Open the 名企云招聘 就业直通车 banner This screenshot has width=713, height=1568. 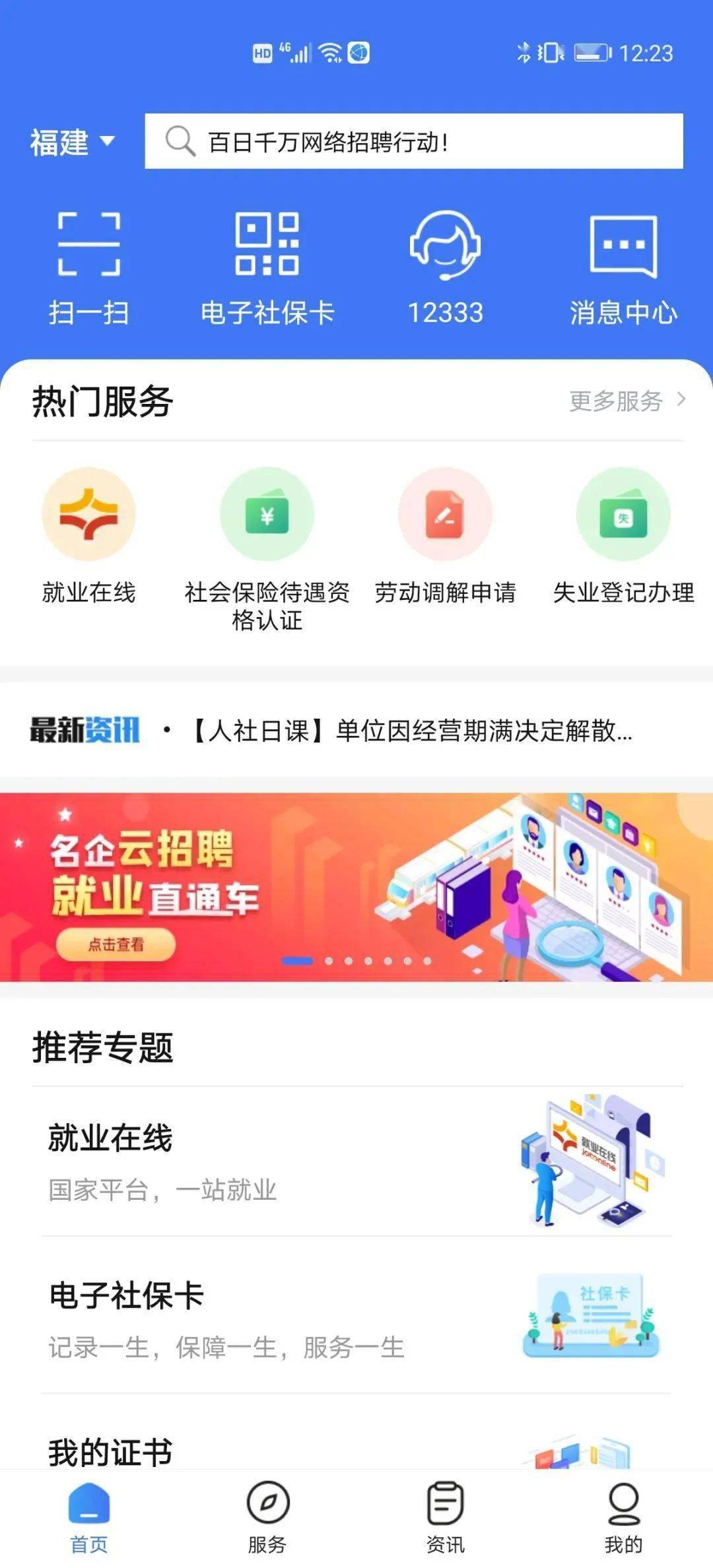pyautogui.click(x=356, y=886)
